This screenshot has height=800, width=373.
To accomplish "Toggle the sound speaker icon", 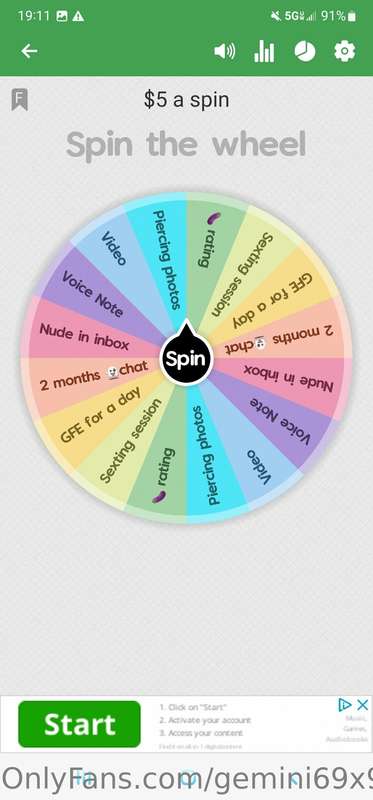I will tap(225, 51).
